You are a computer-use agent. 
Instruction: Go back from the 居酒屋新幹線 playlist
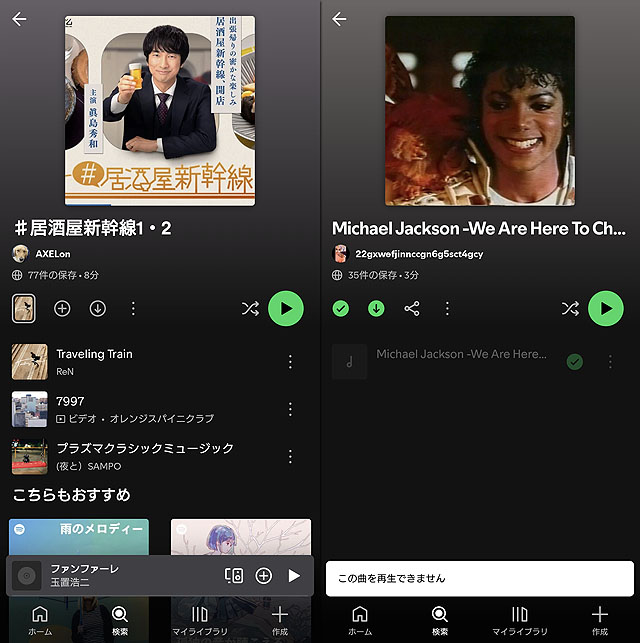point(20,19)
